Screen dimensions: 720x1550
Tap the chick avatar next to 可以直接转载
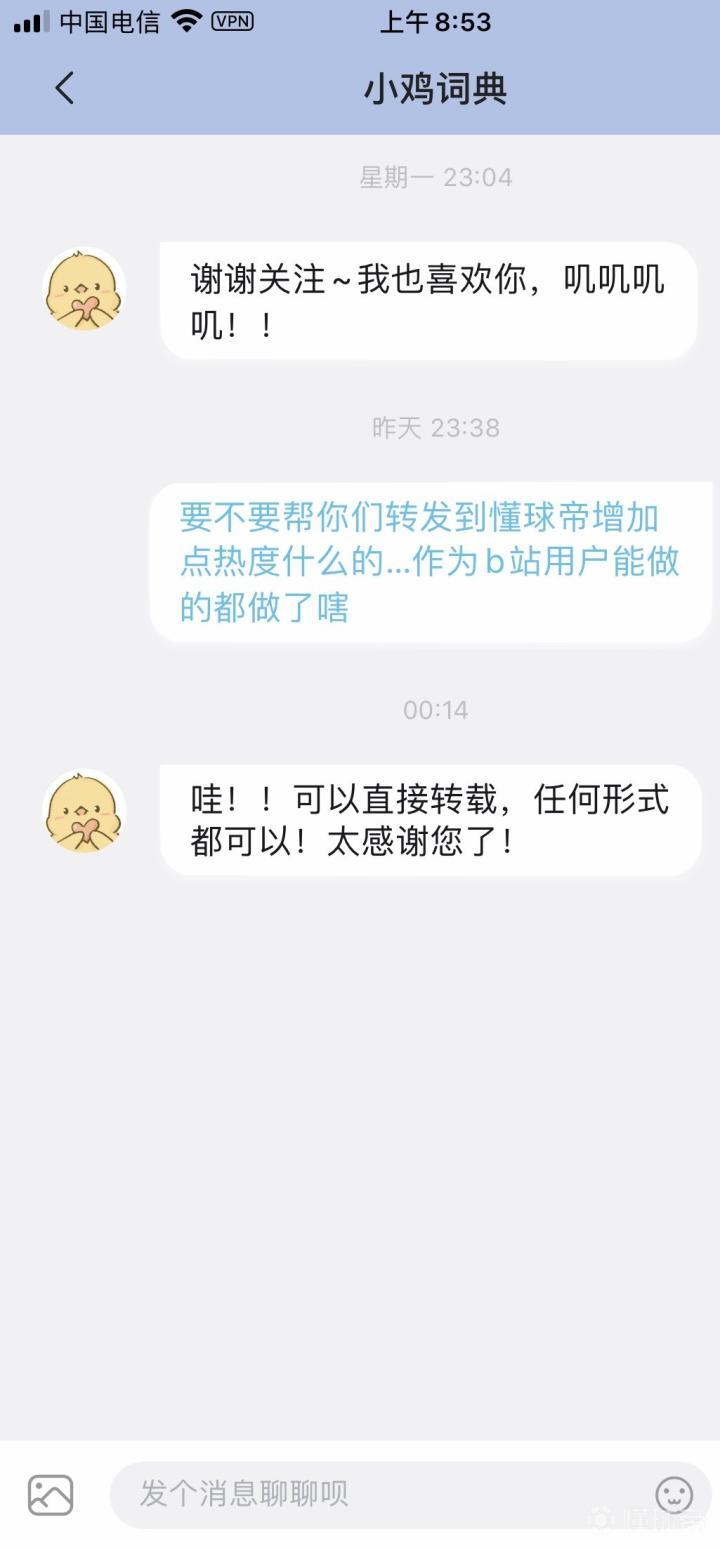pos(84,812)
